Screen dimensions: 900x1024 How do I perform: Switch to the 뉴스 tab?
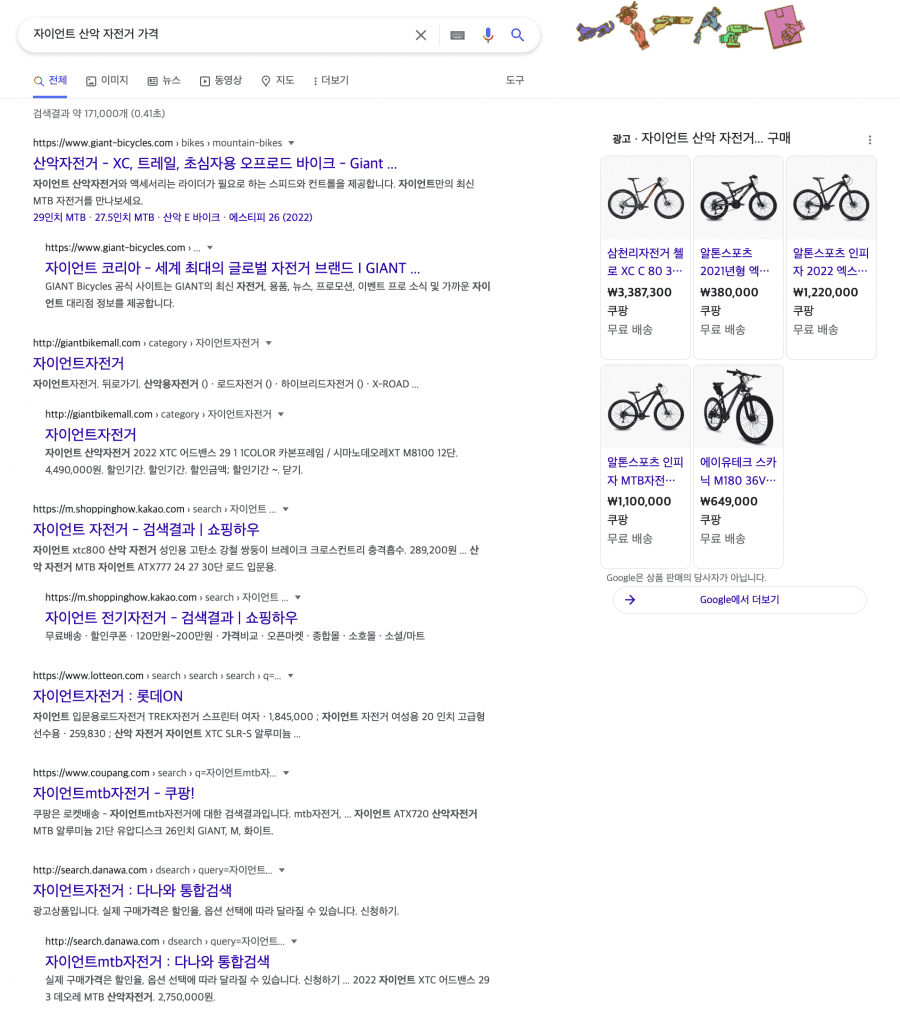(164, 80)
